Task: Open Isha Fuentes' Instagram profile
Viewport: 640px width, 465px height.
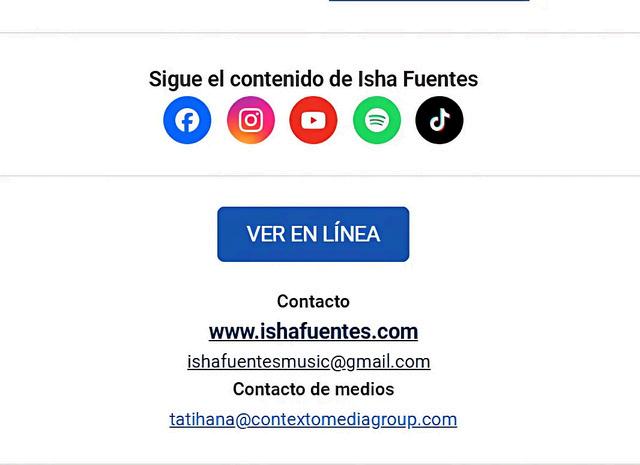Action: tap(251, 120)
